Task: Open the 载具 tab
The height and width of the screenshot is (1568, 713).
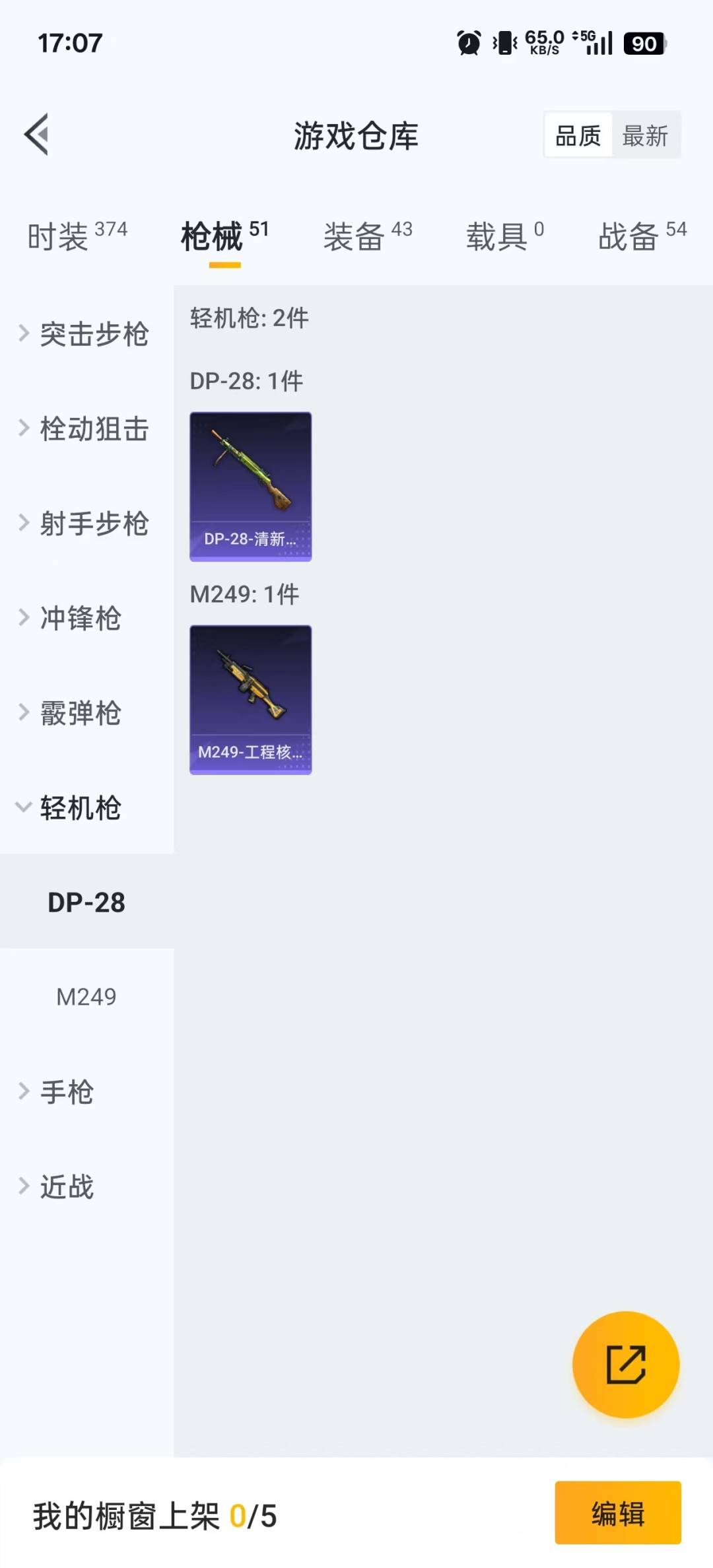Action: coord(504,236)
